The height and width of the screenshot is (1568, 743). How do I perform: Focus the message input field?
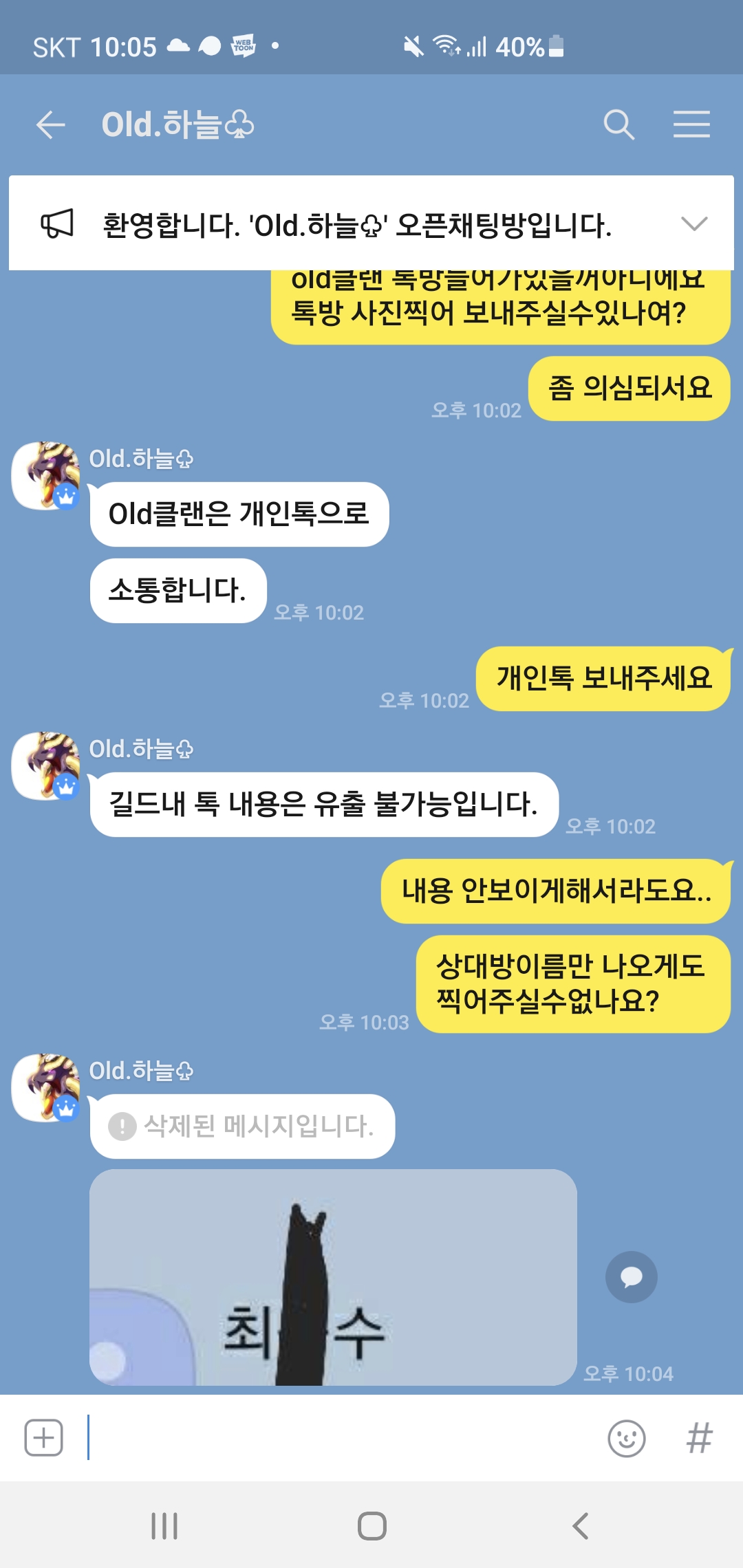pyautogui.click(x=344, y=1437)
